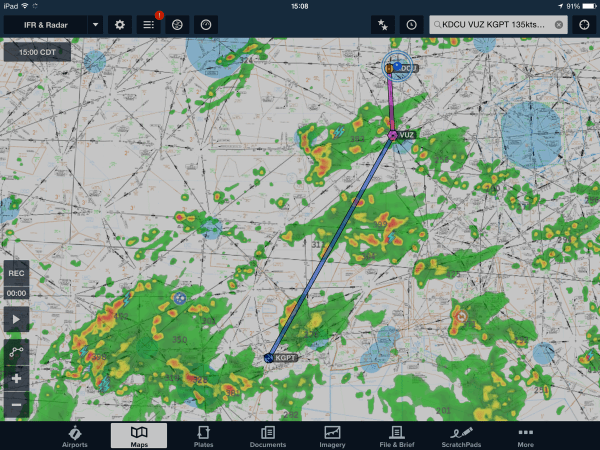Image resolution: width=600 pixels, height=450 pixels.
Task: Zoom in with the plus button
Action: (16, 380)
